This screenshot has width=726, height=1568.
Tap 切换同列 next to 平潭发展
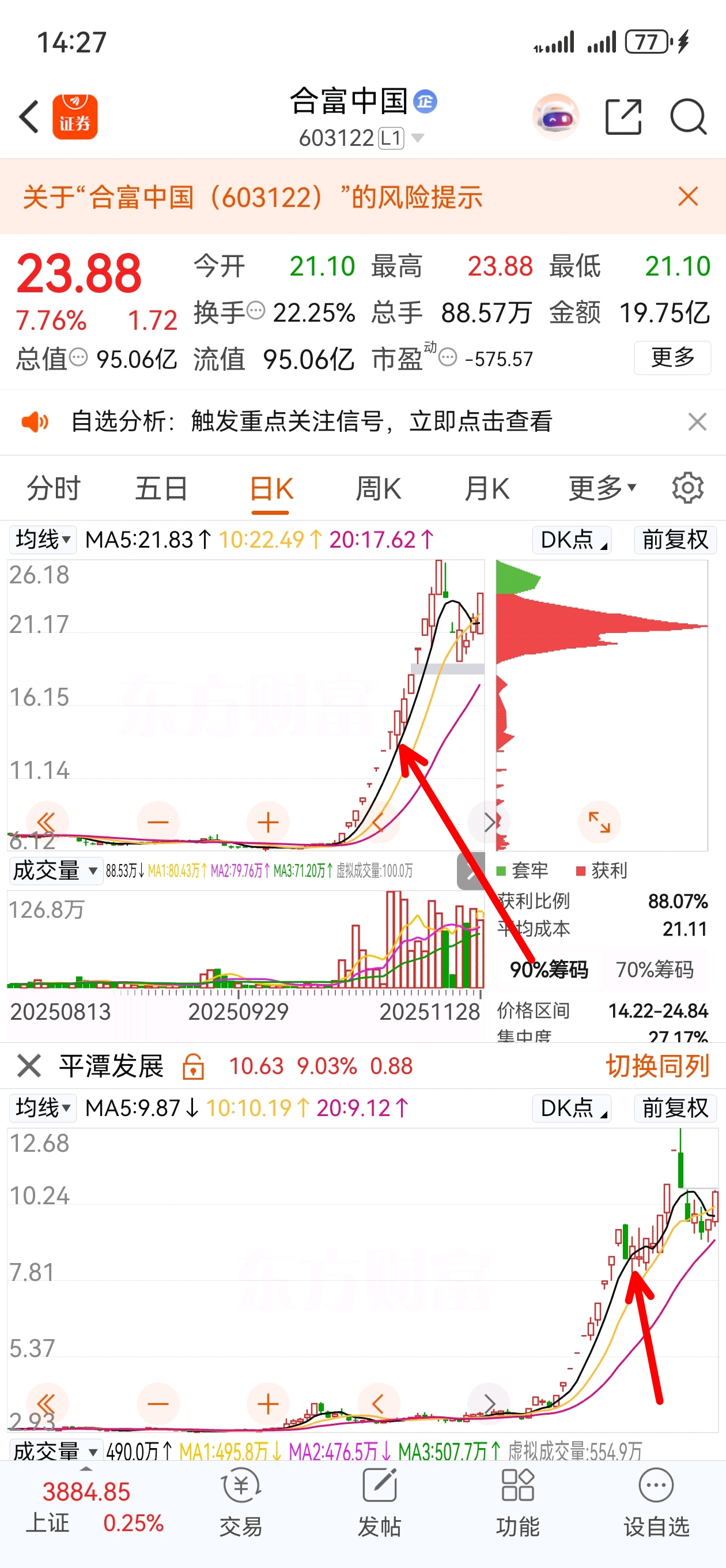tap(657, 1066)
